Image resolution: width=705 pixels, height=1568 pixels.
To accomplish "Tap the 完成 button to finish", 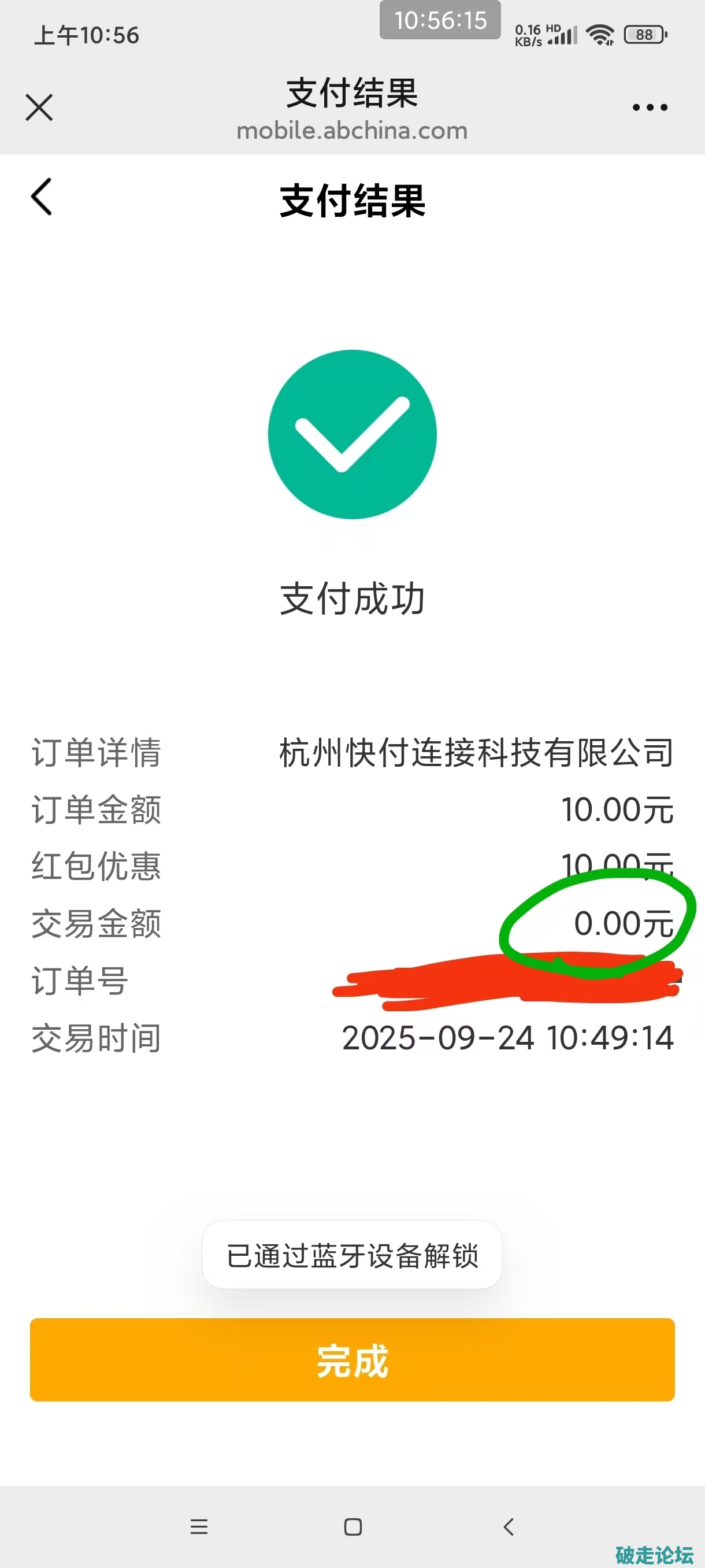I will (352, 1360).
